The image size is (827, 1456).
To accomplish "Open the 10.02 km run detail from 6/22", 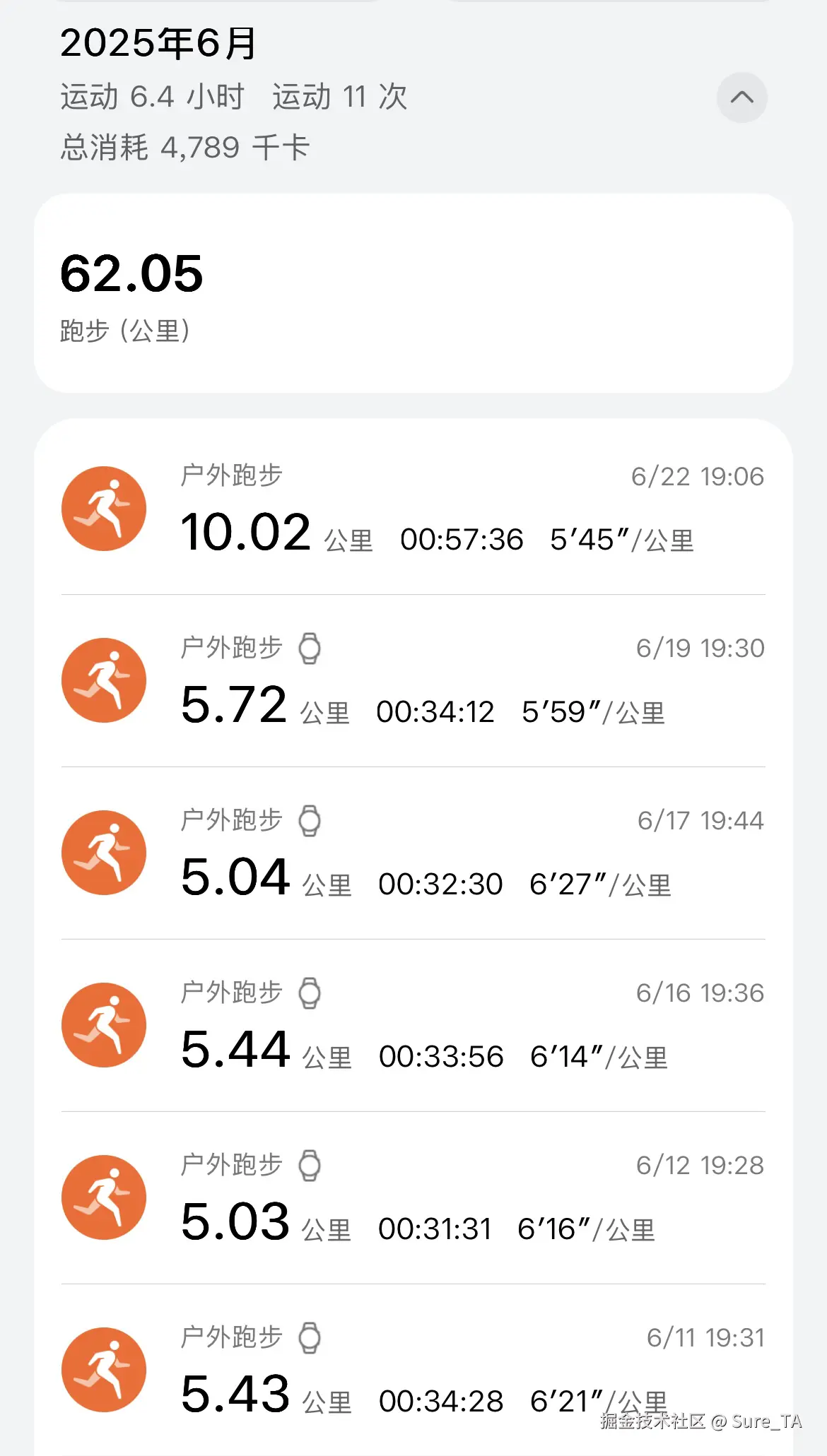I will pyautogui.click(x=424, y=509).
